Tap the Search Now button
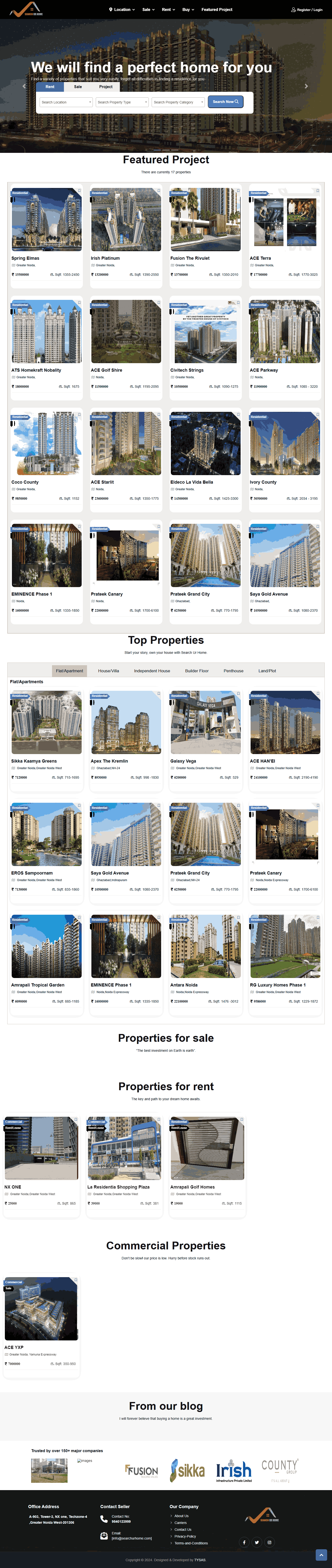 click(x=226, y=102)
